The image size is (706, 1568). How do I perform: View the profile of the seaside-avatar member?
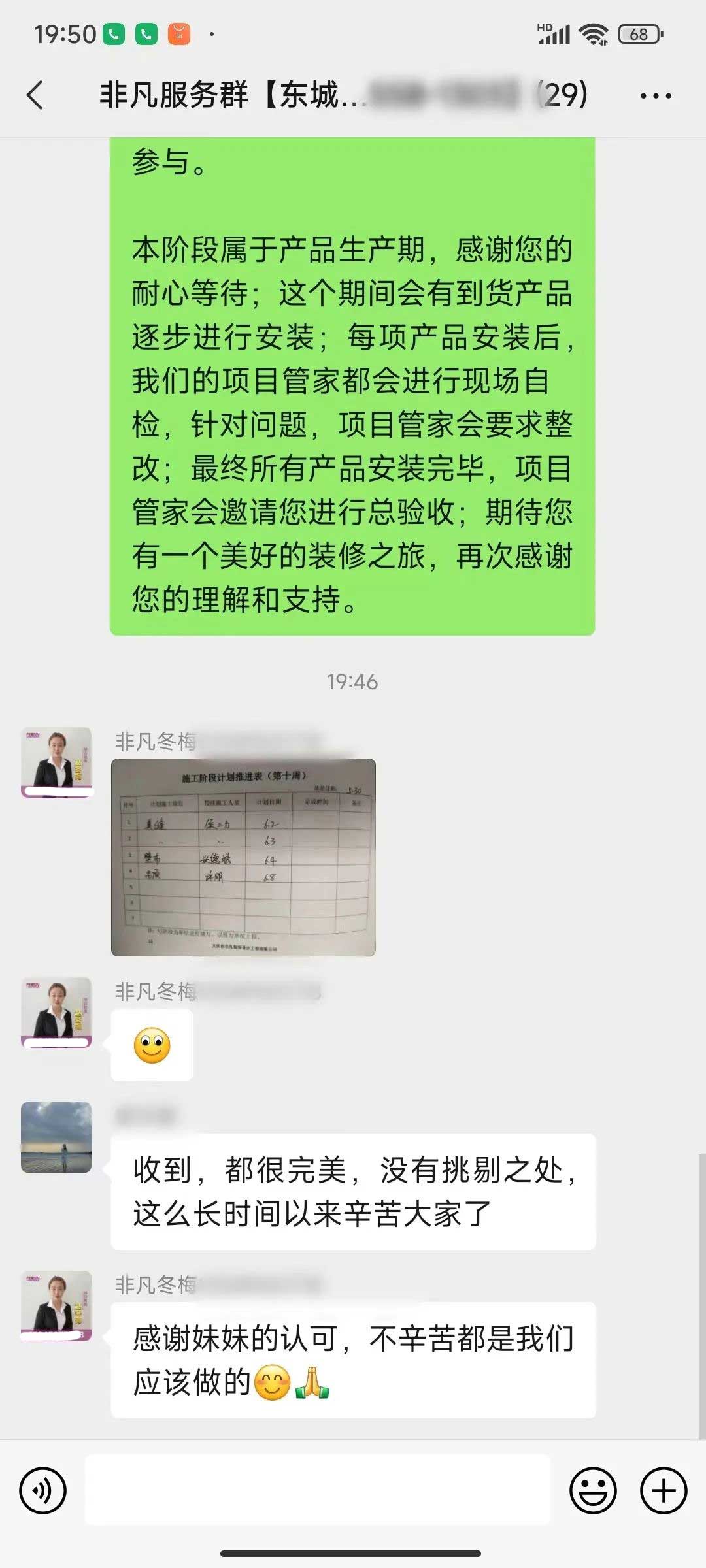click(56, 1137)
